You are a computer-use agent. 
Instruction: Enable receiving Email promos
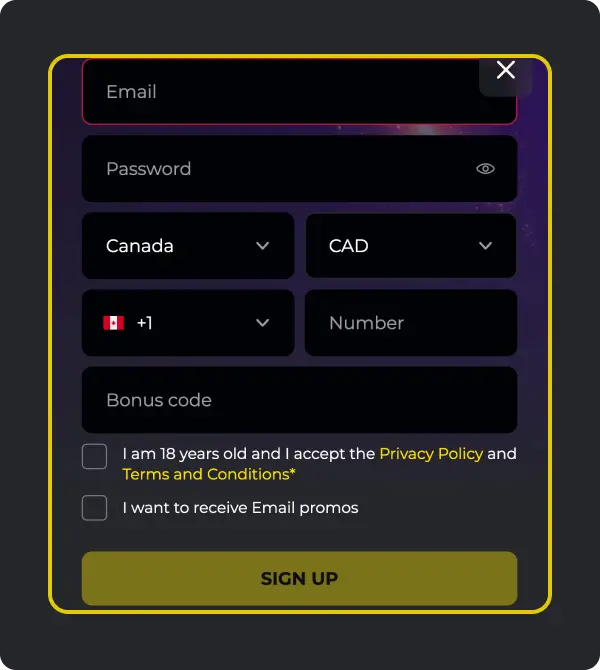(x=94, y=508)
